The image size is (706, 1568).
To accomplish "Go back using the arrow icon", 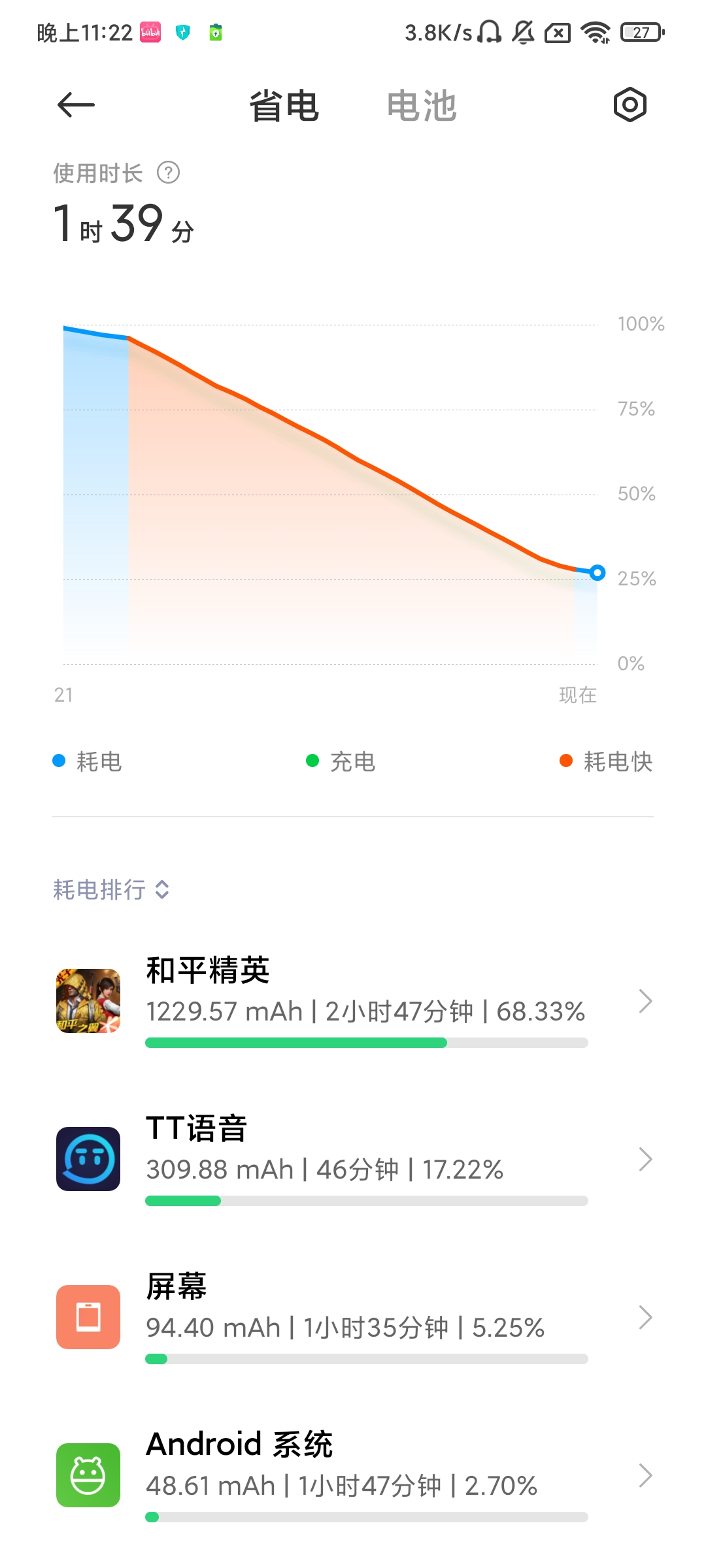I will tap(76, 105).
